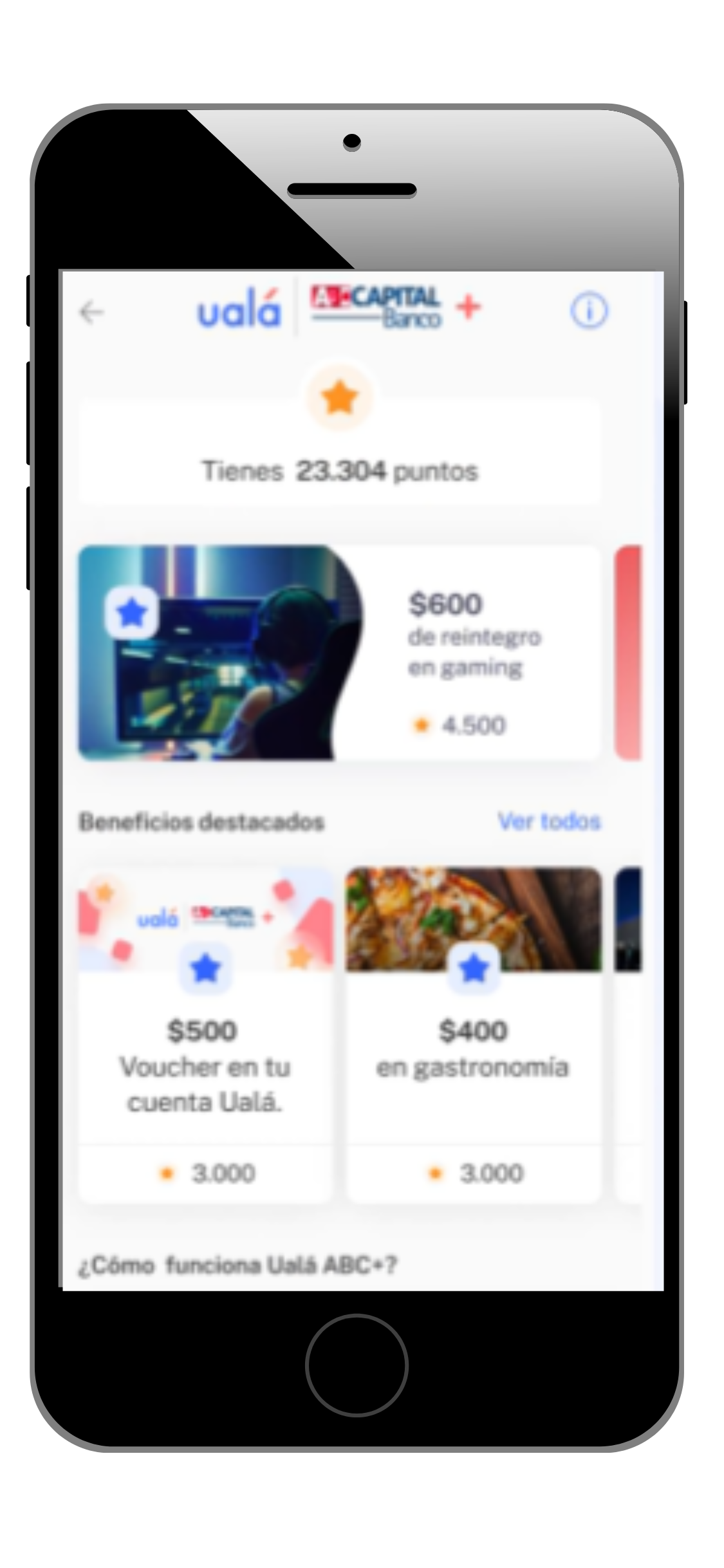Image resolution: width=724 pixels, height=1568 pixels.
Task: Open the $600 gaming reintegro banner
Action: click(339, 653)
